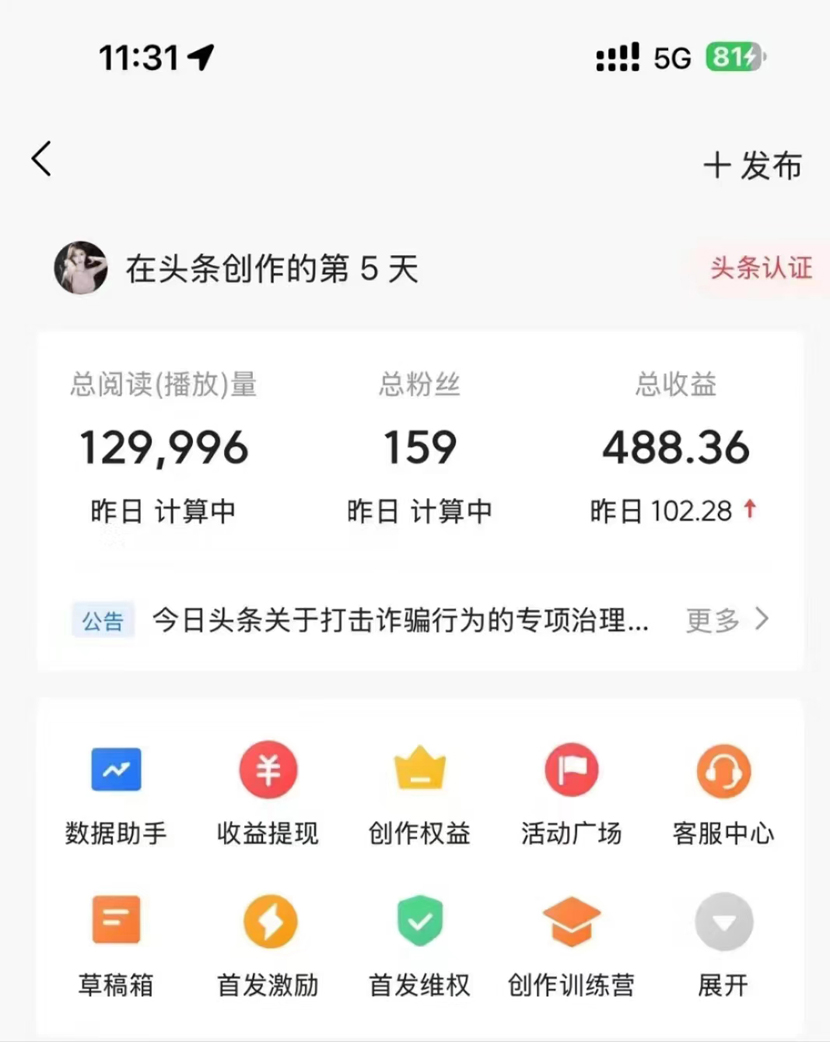View 总阅读(播放)量 details
The height and width of the screenshot is (1042, 830).
pyautogui.click(x=164, y=449)
